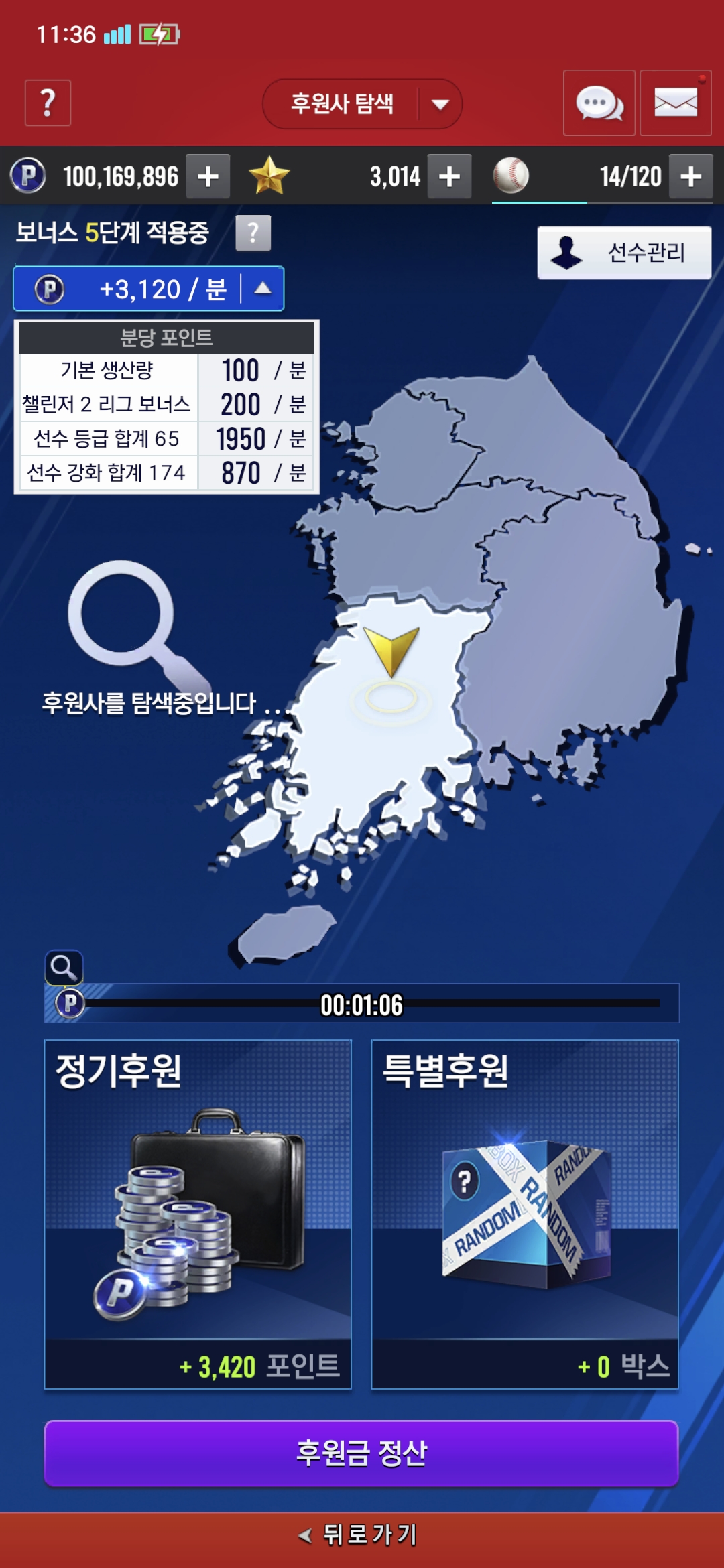Open the mail envelope inbox
Viewport: 724px width, 1568px height.
[x=675, y=103]
